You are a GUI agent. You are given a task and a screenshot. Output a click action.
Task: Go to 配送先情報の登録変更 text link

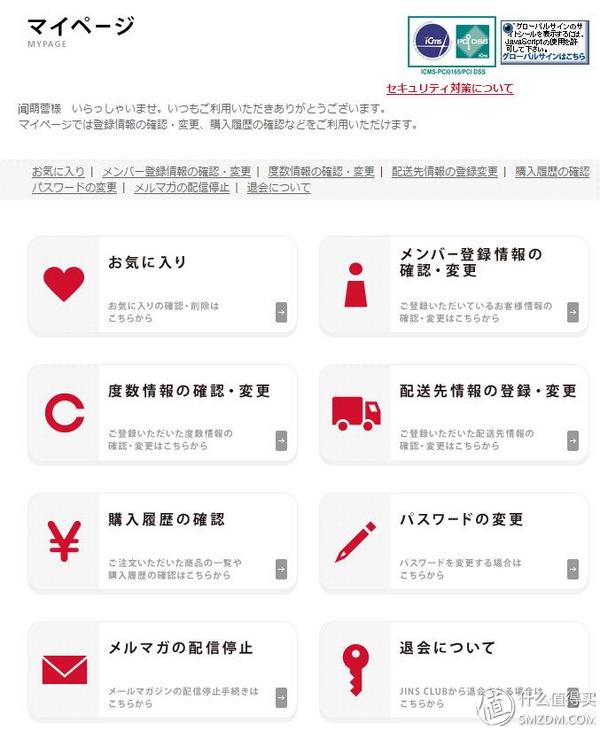(x=445, y=172)
